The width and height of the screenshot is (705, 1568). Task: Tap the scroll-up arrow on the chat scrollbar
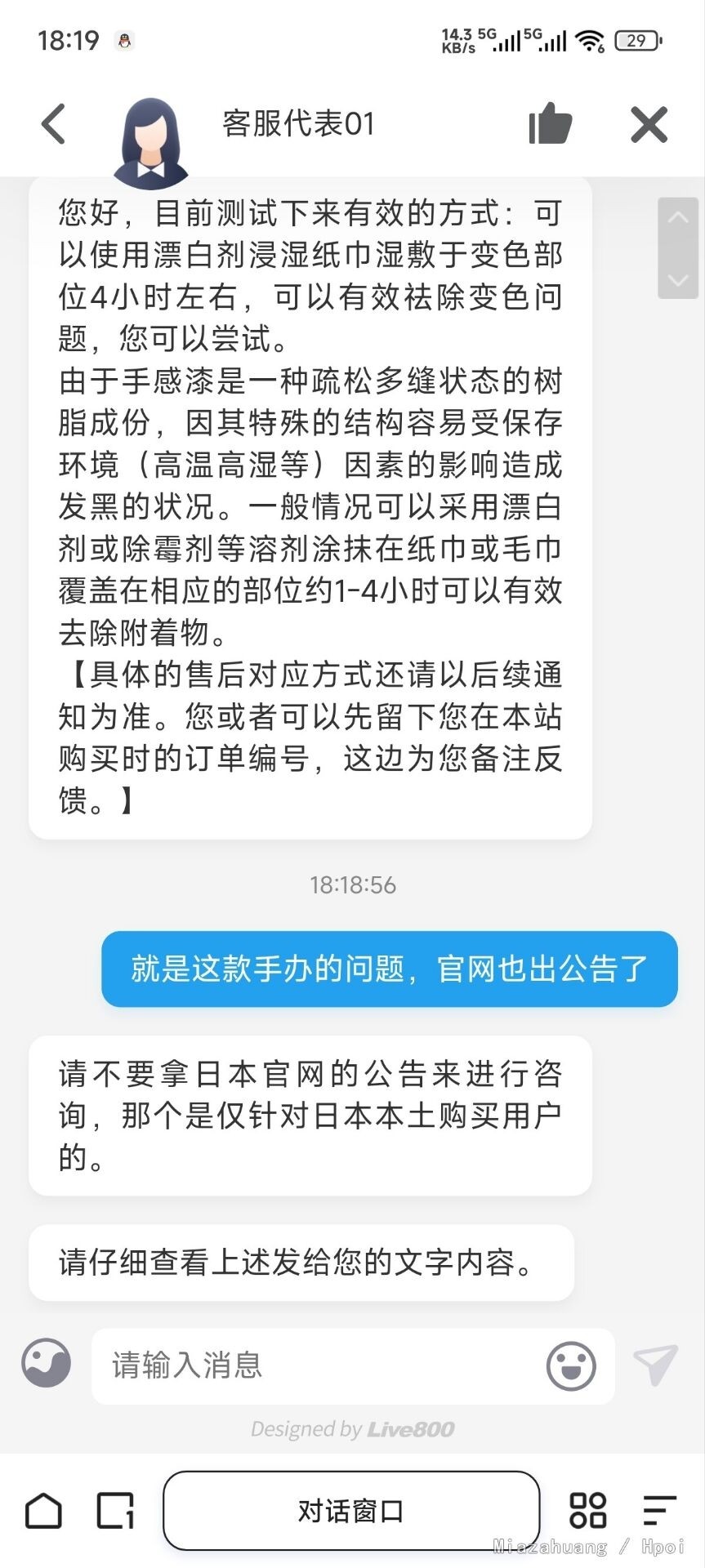coord(677,218)
